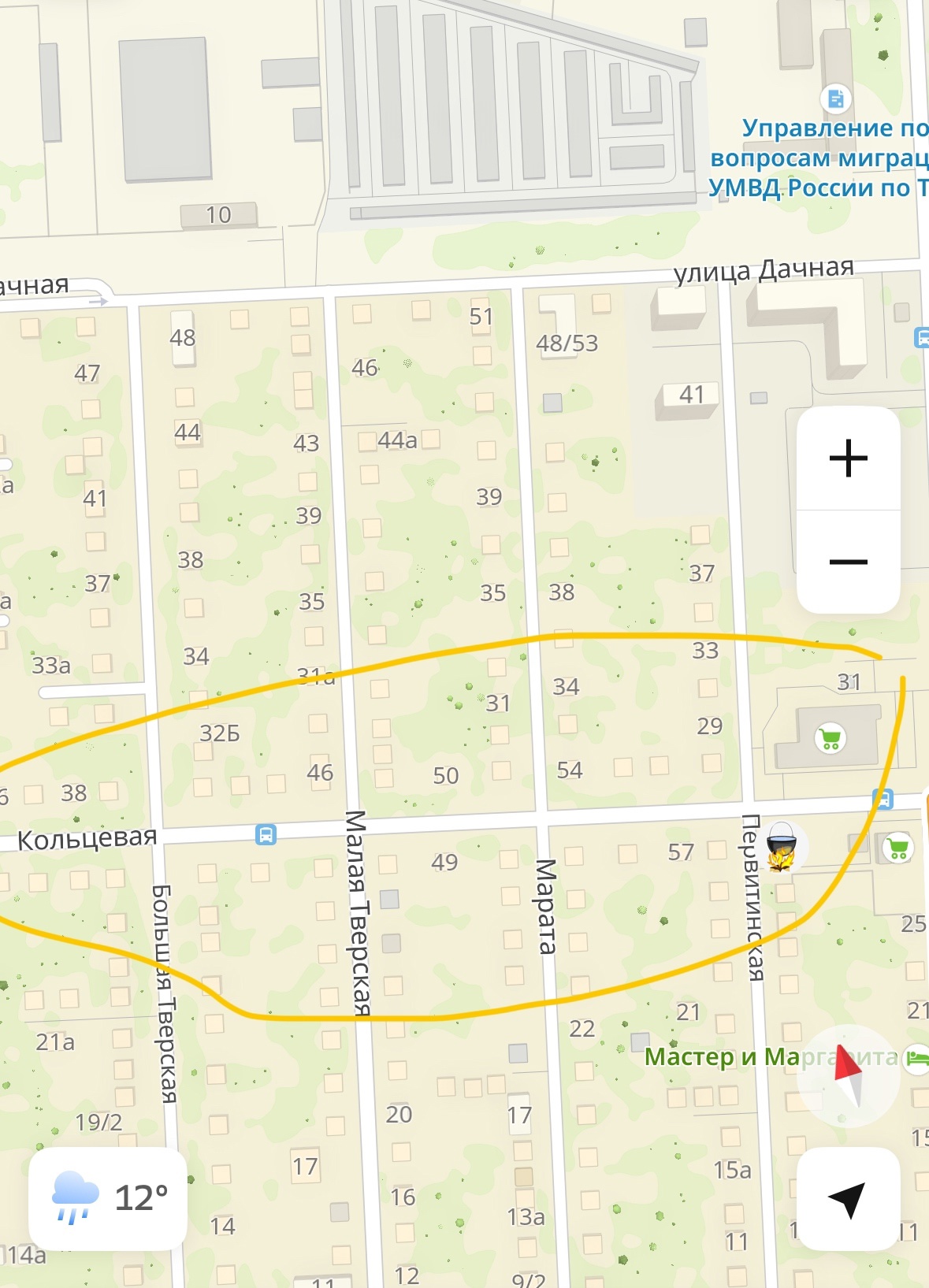Open Управление по вопросам миграции place marker
Screen dimensions: 929x1288
pyautogui.click(x=836, y=98)
